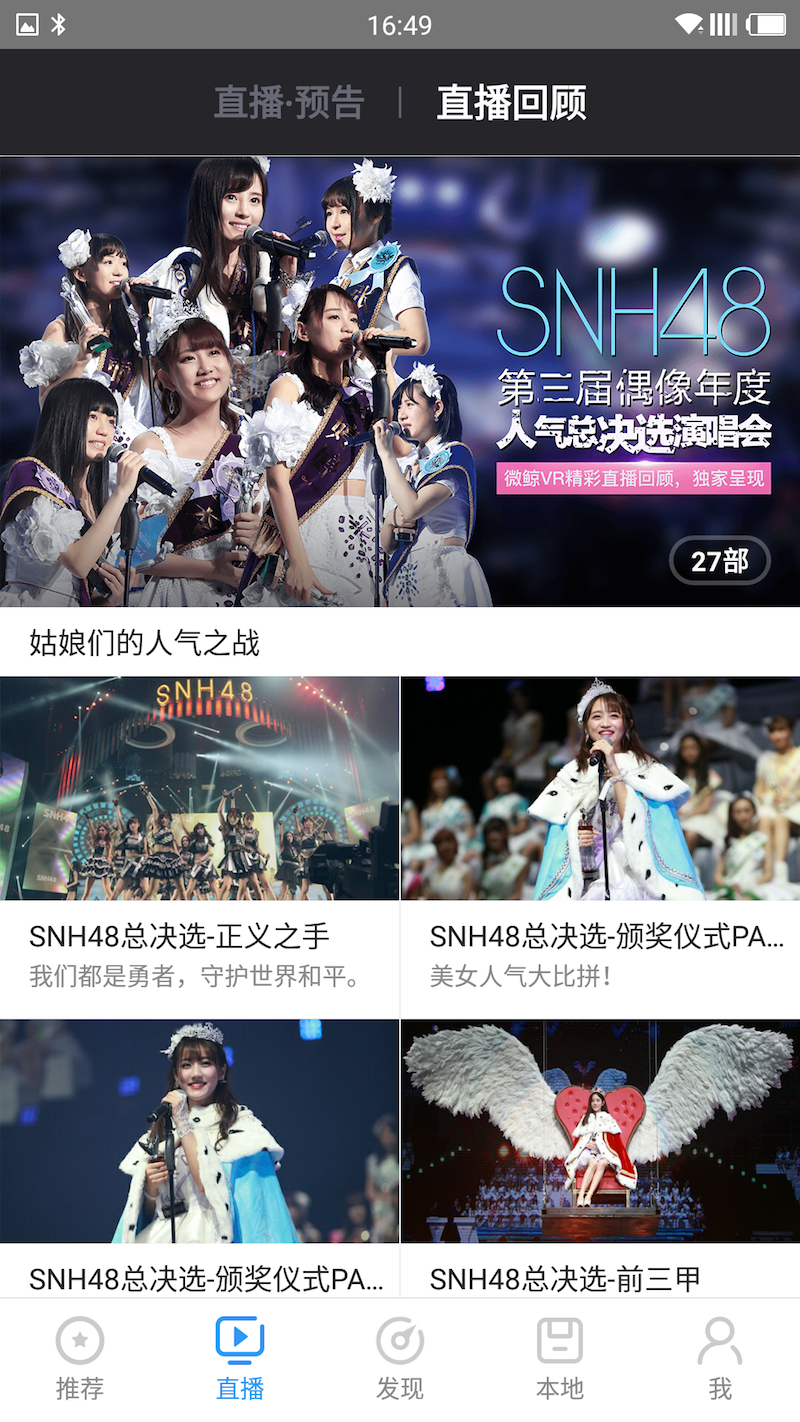
Task: Open the 本地 tab
Action: tap(560, 1359)
